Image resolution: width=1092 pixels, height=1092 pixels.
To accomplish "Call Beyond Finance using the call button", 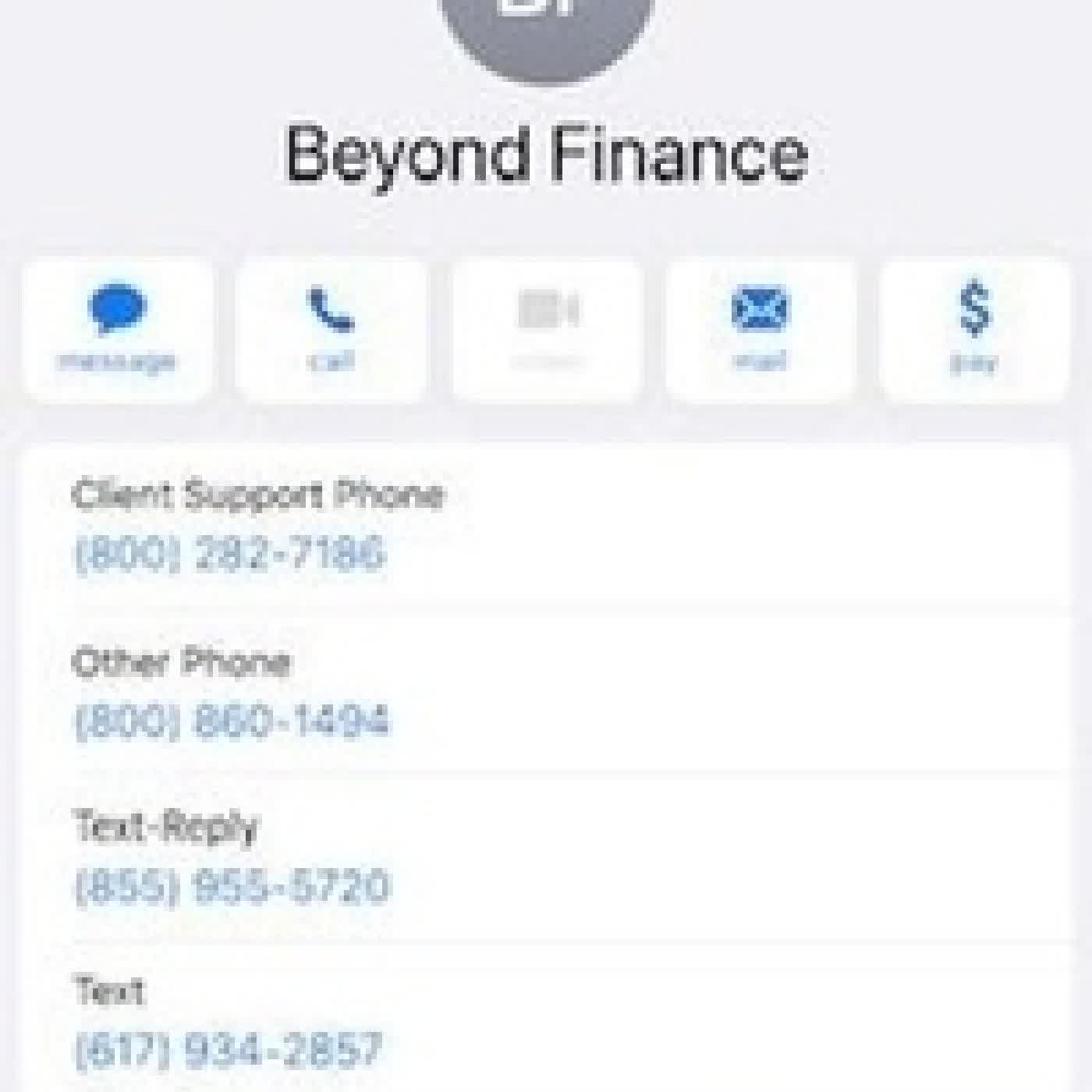I will pos(331,329).
